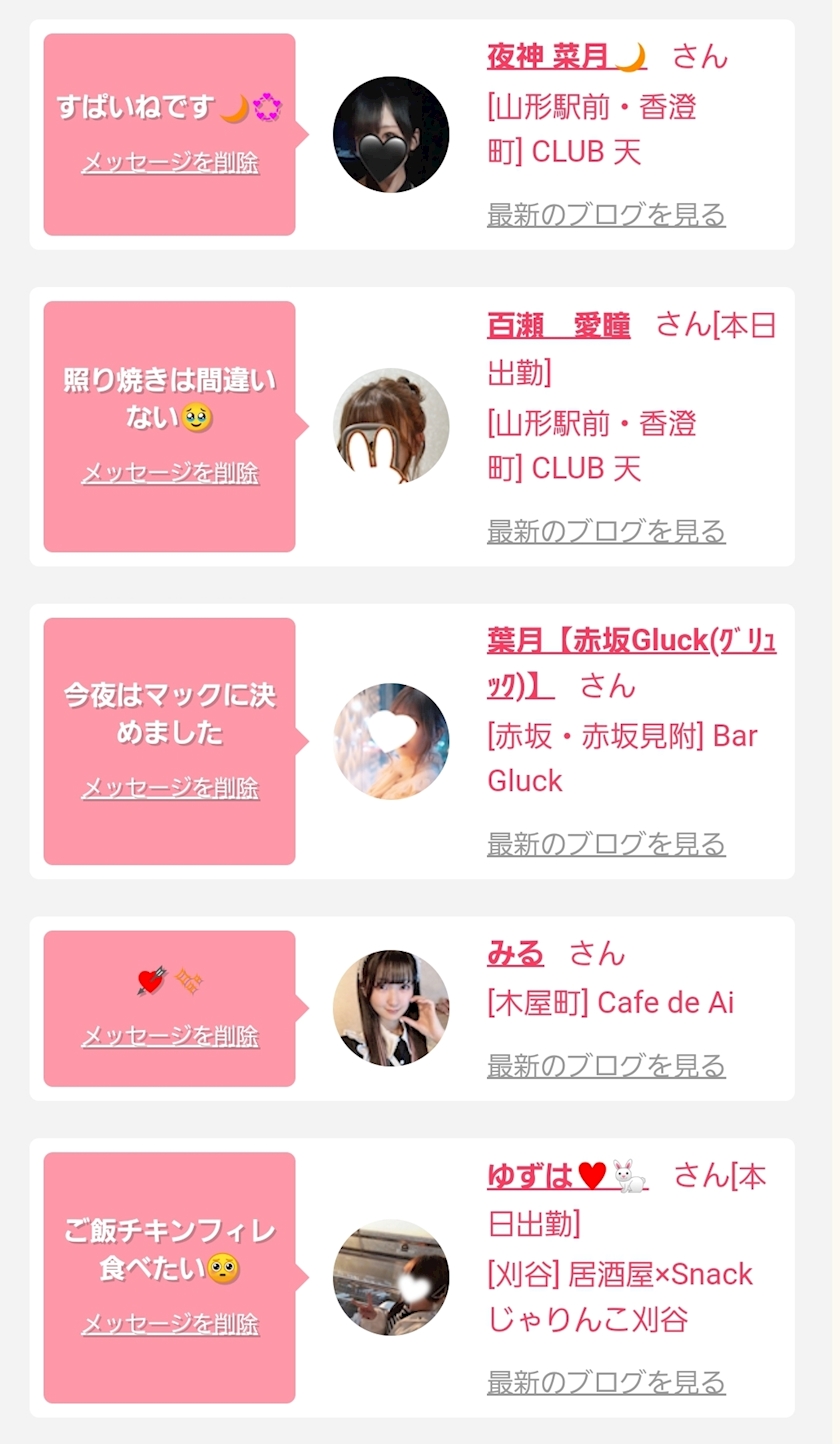This screenshot has height=1444, width=840.
Task: Delete the 今夜はマックに決めました message
Action: 170,787
